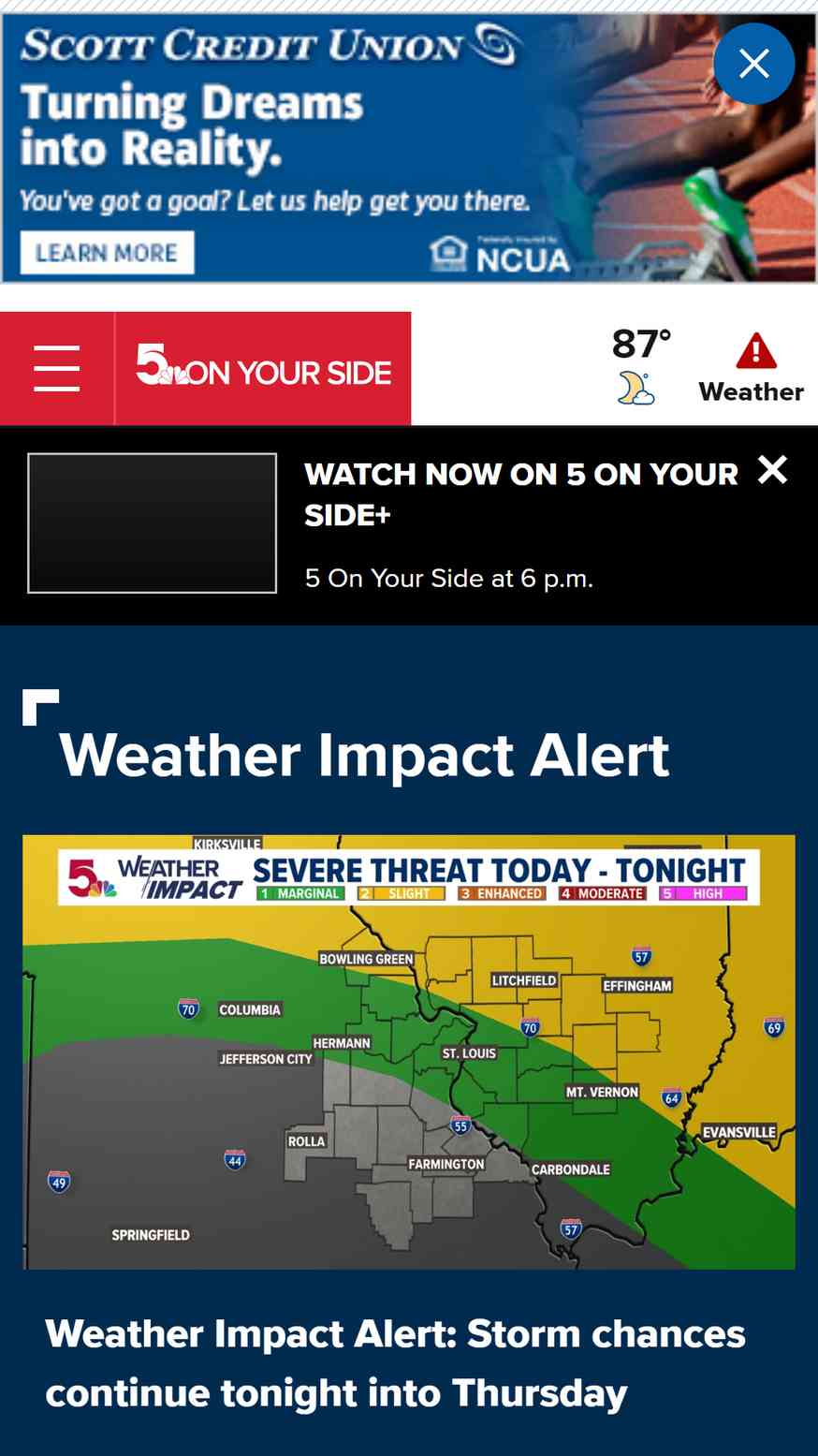Open the Weather alerts page
Screen dimensions: 818x1456
click(752, 368)
